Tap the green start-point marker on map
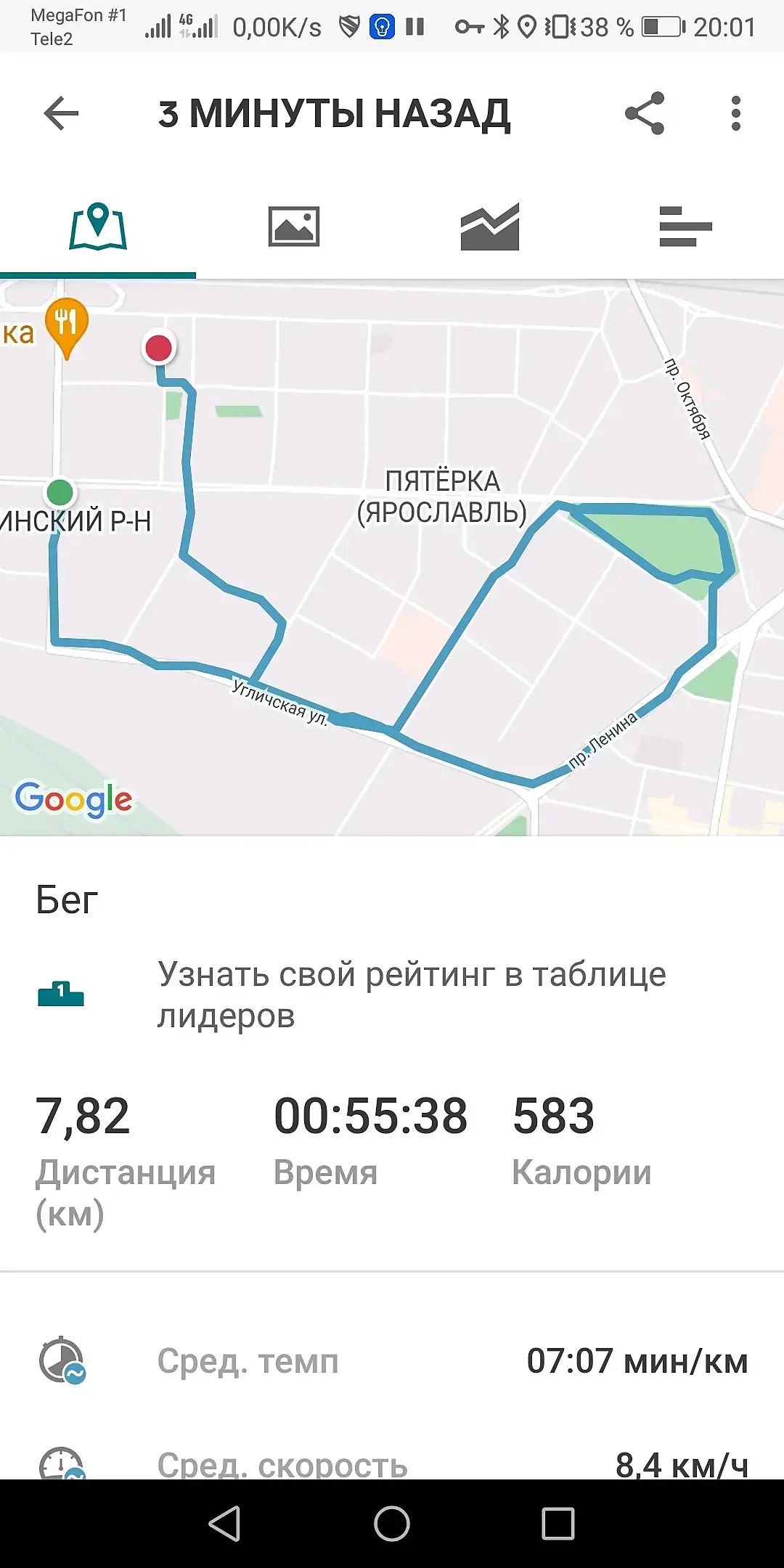This screenshot has width=784, height=1568. 60,492
